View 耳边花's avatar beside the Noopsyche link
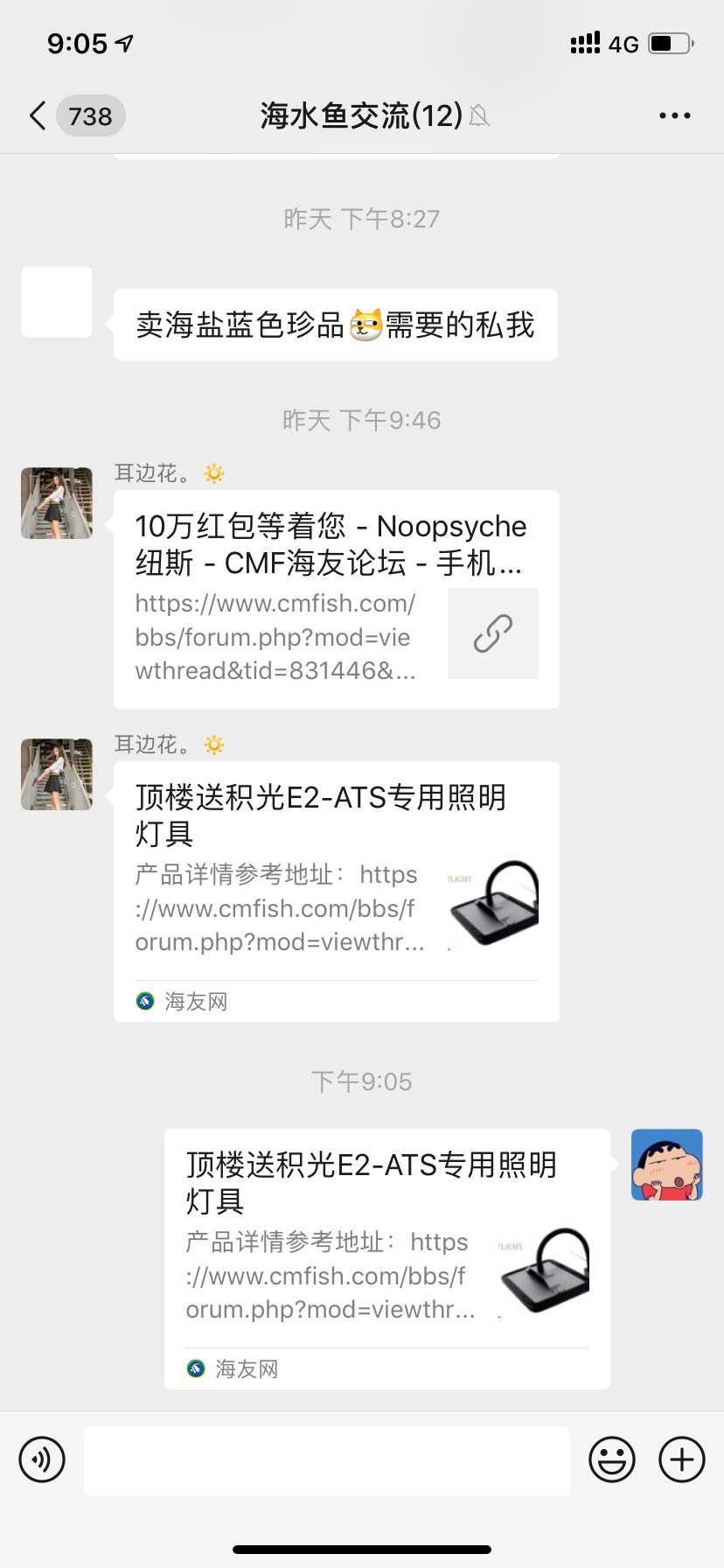The height and width of the screenshot is (1568, 724). point(57,503)
